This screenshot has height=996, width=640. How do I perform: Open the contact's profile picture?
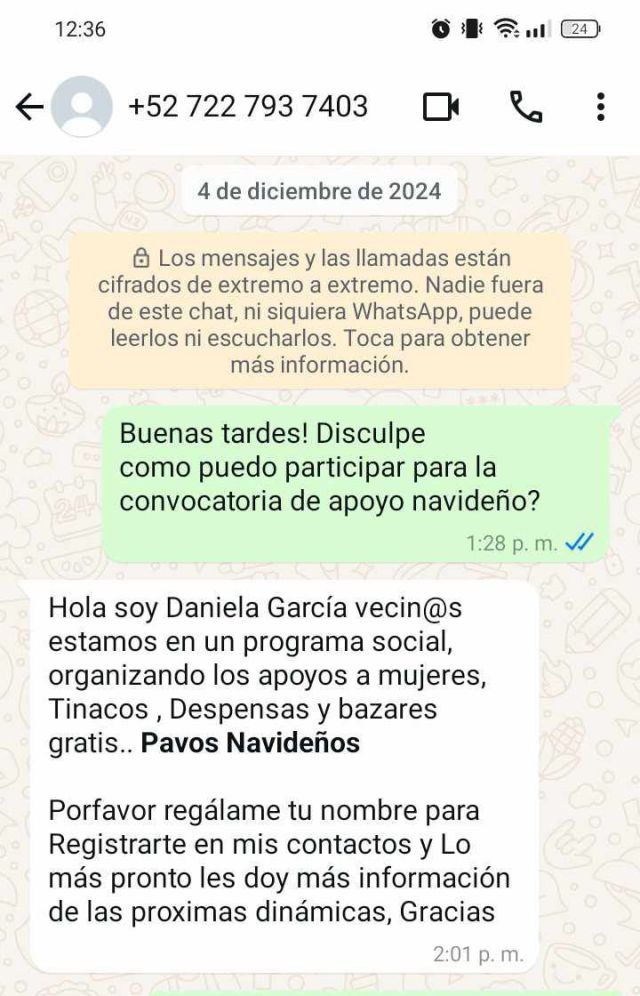click(x=82, y=107)
